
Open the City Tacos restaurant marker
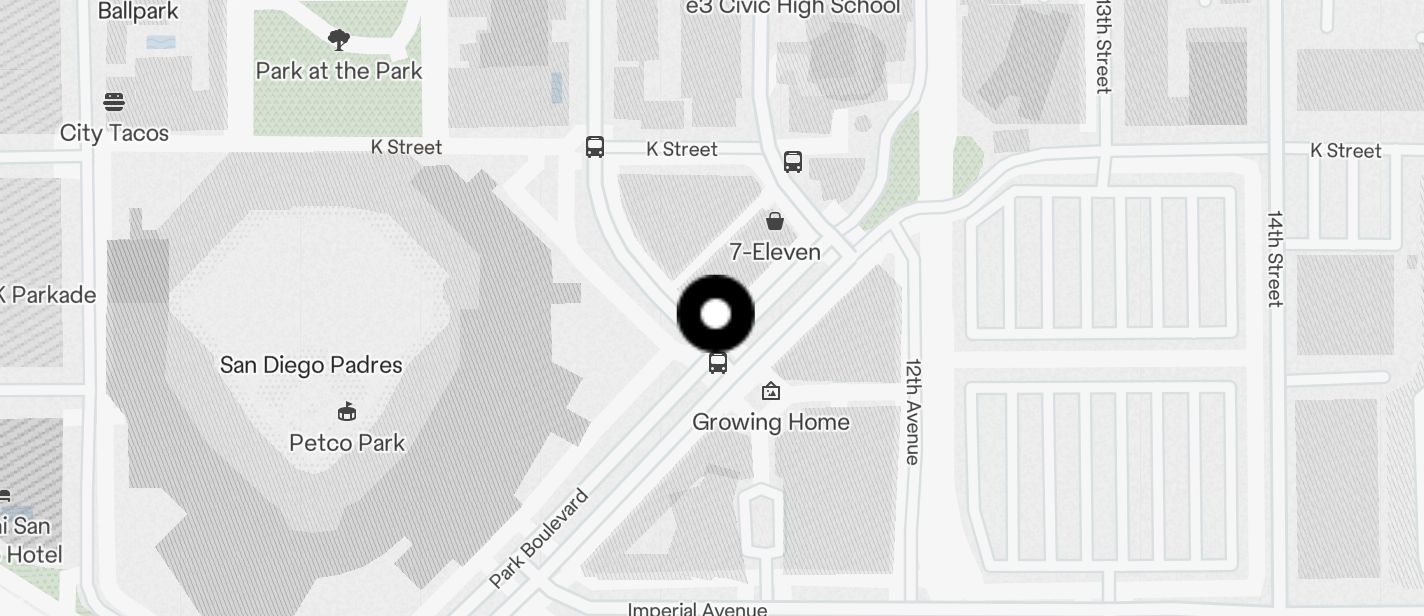(x=114, y=102)
